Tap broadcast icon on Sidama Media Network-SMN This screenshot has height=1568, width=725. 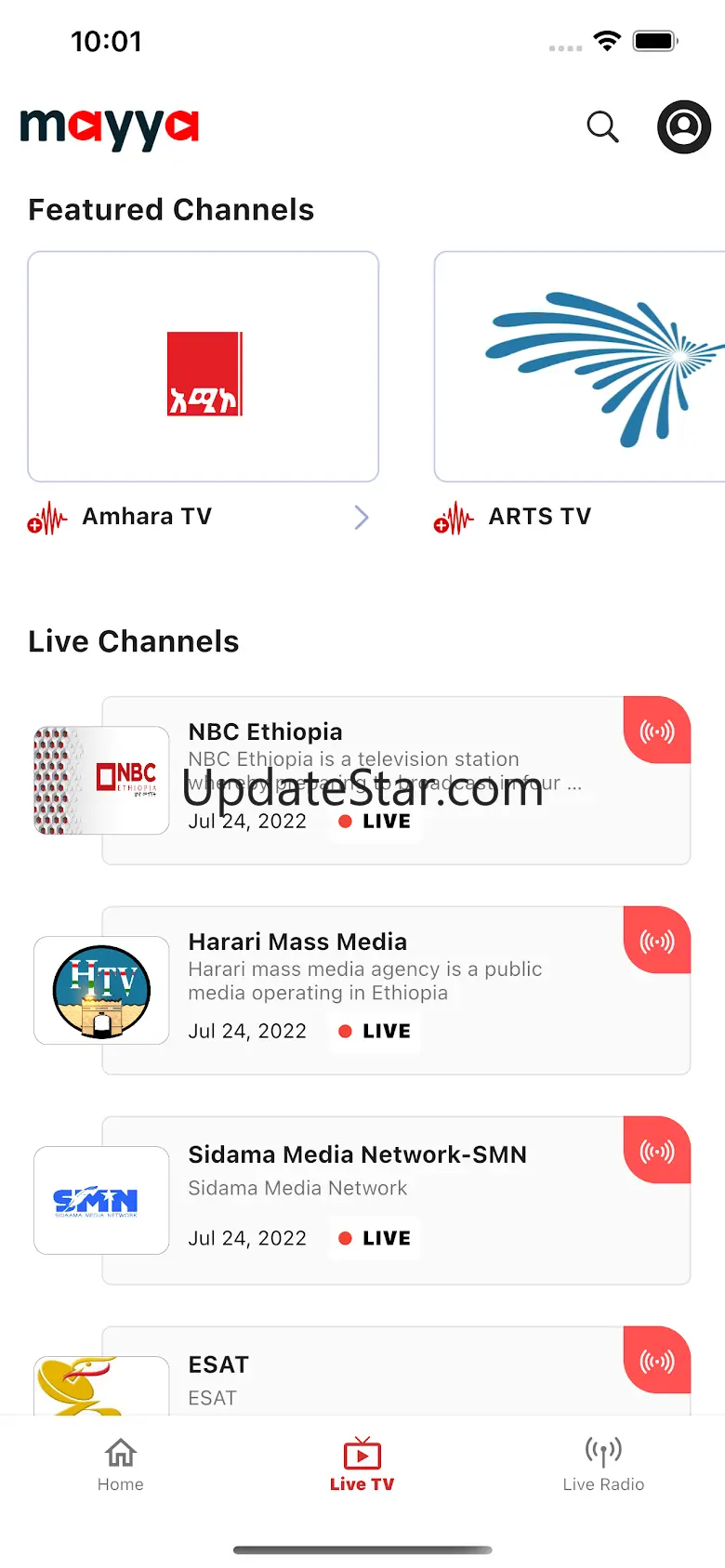[x=657, y=1151]
